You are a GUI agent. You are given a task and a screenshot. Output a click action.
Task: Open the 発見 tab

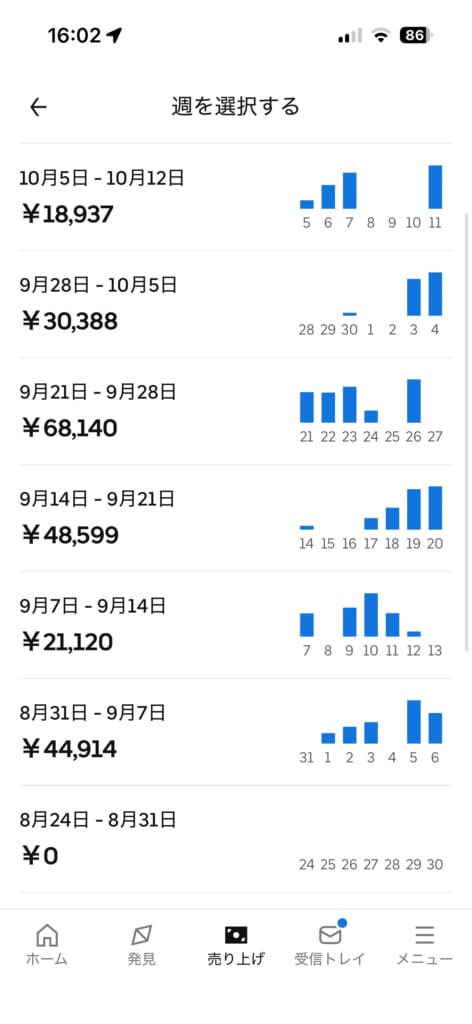(x=141, y=945)
